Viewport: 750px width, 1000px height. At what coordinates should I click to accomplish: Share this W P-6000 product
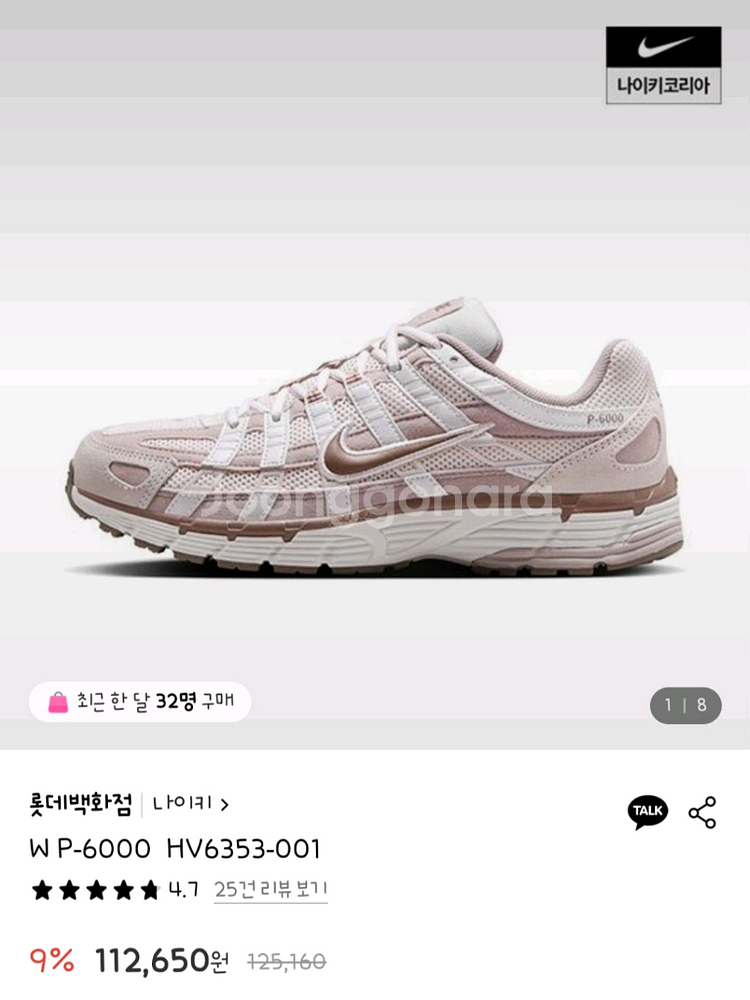[x=702, y=812]
